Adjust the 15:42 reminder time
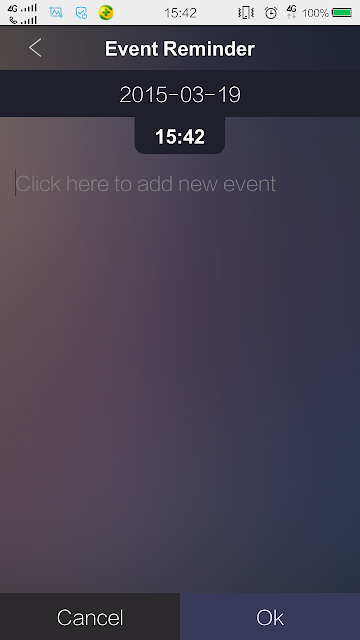The width and height of the screenshot is (360, 640). pos(180,136)
